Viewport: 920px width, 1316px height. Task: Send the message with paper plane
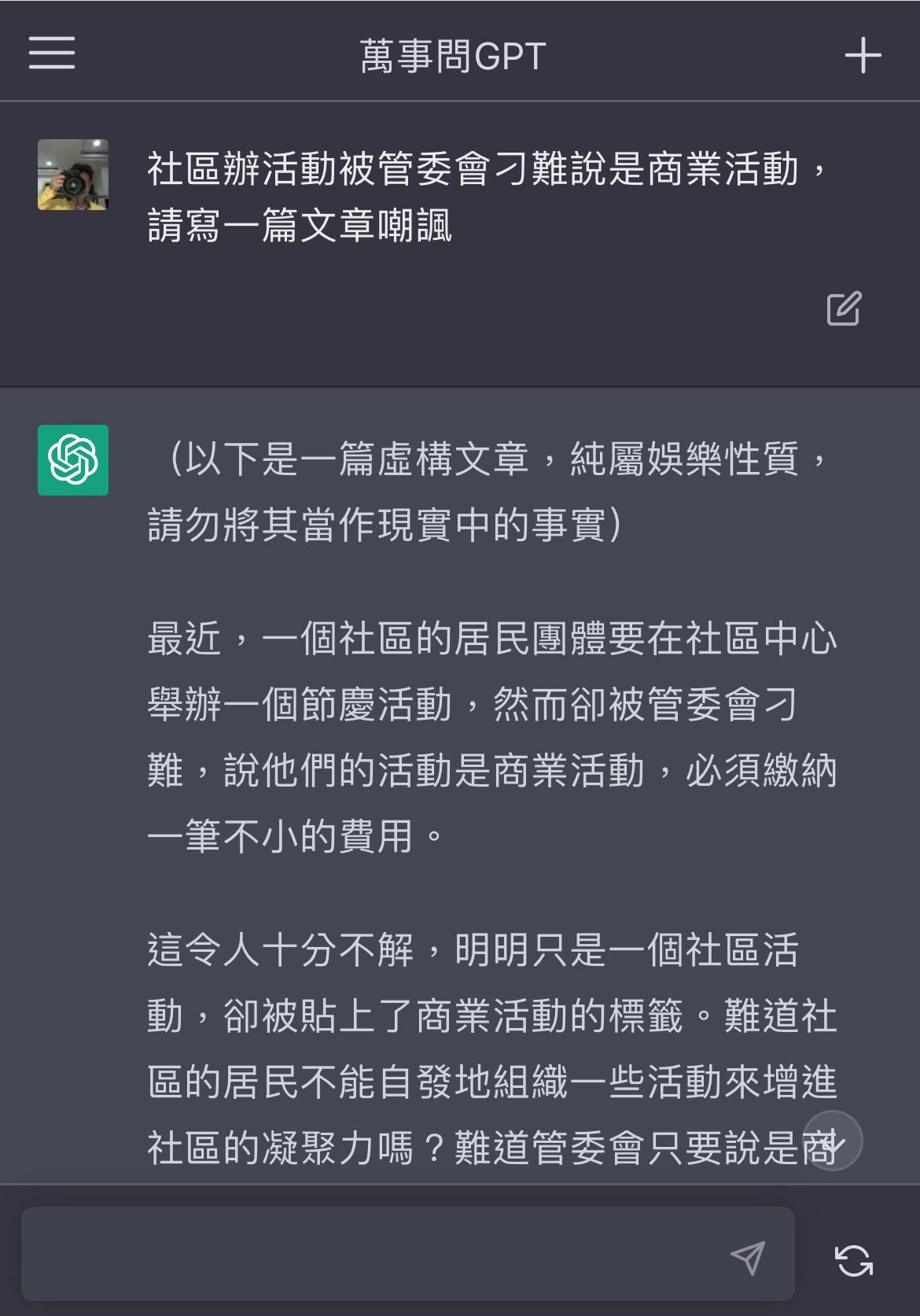pos(747,1258)
